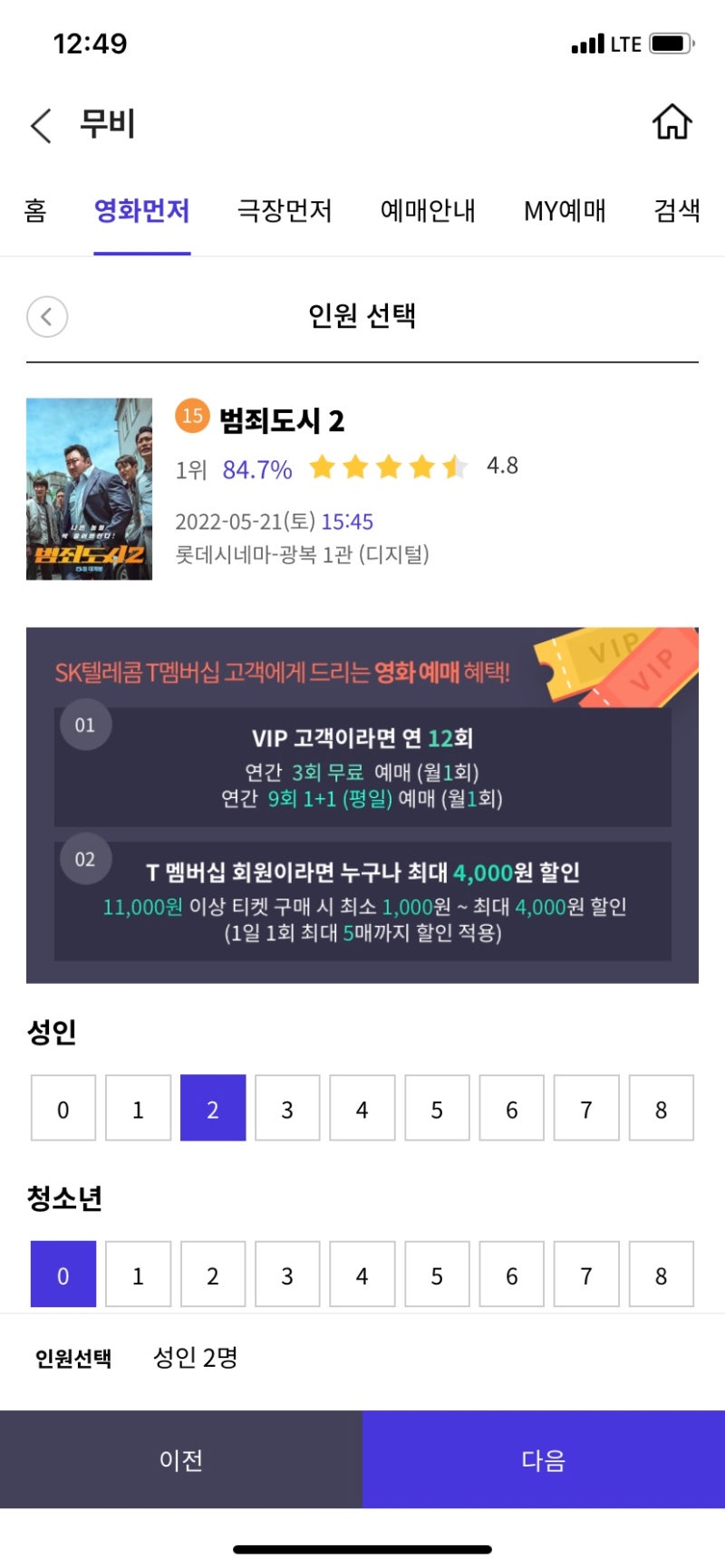Image resolution: width=725 pixels, height=1568 pixels.
Task: Choose 5 teens under 청소년
Action: [x=437, y=1275]
